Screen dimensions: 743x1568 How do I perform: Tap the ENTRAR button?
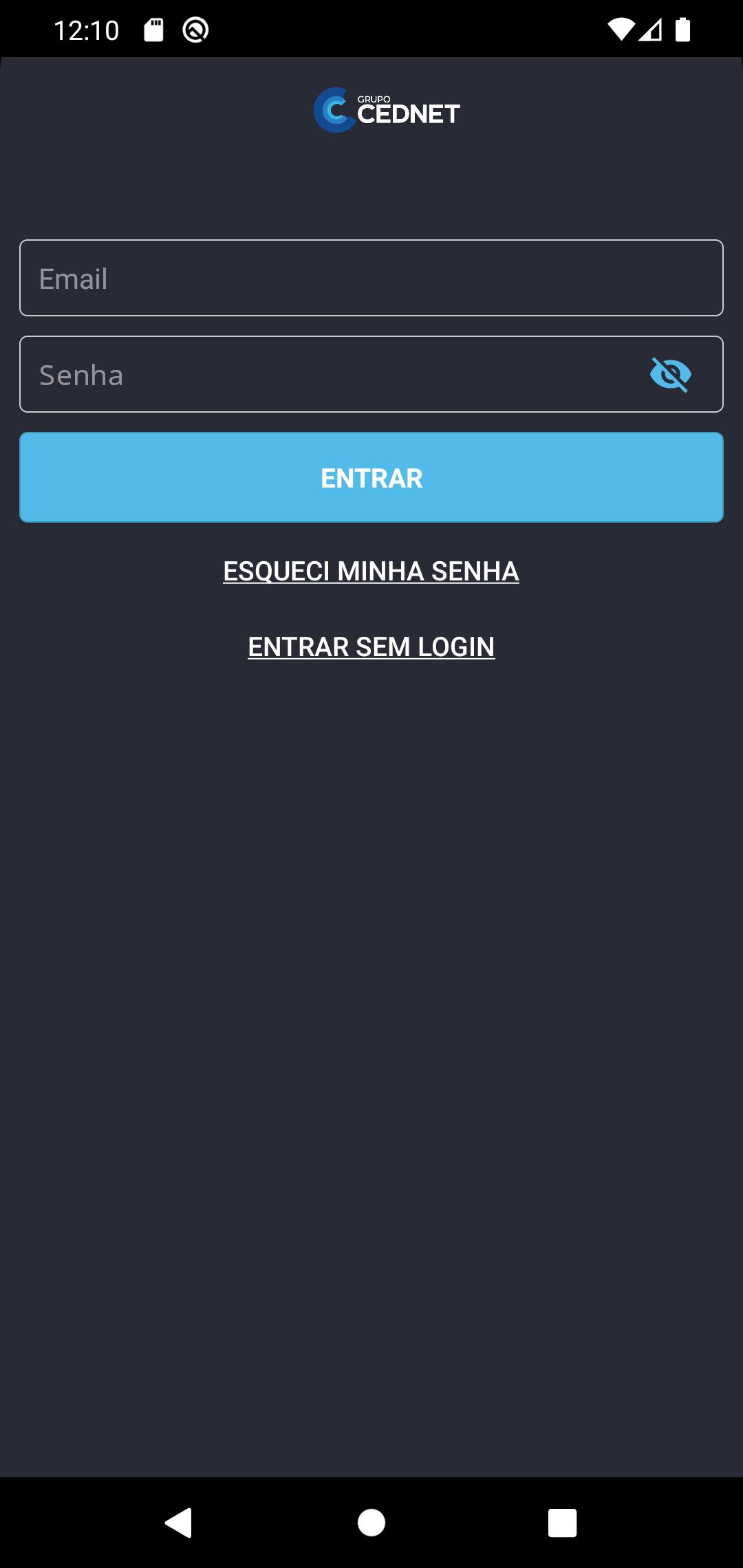[x=371, y=477]
